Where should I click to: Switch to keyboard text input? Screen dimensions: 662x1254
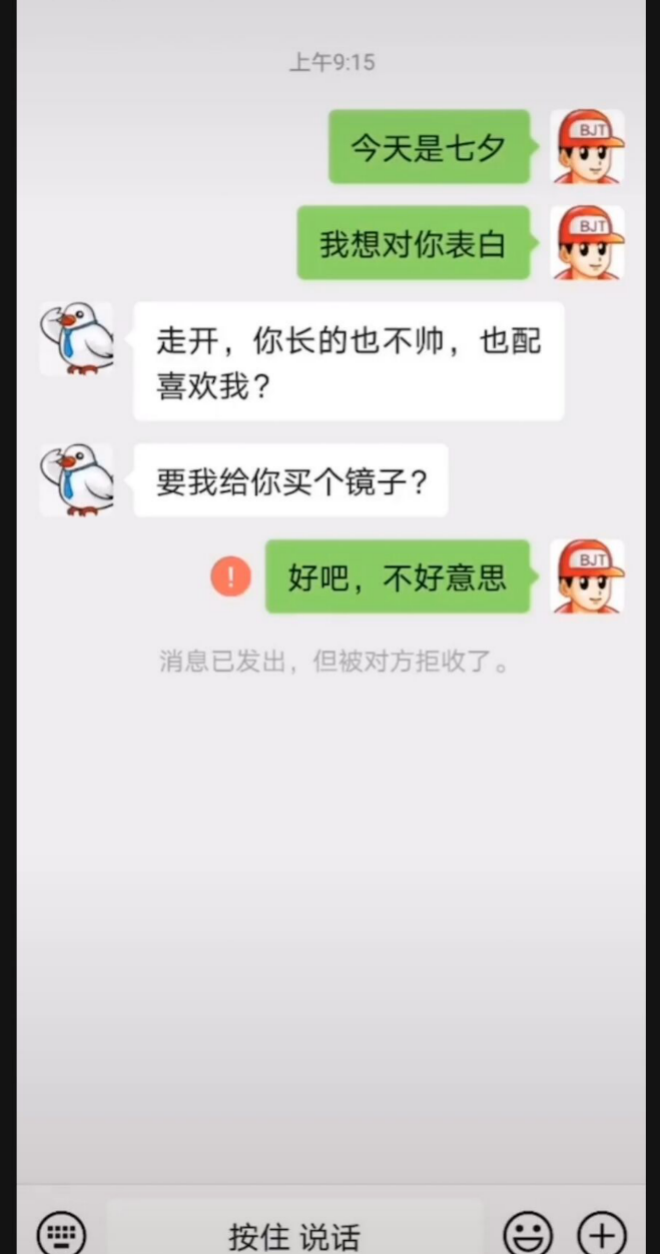click(61, 1232)
